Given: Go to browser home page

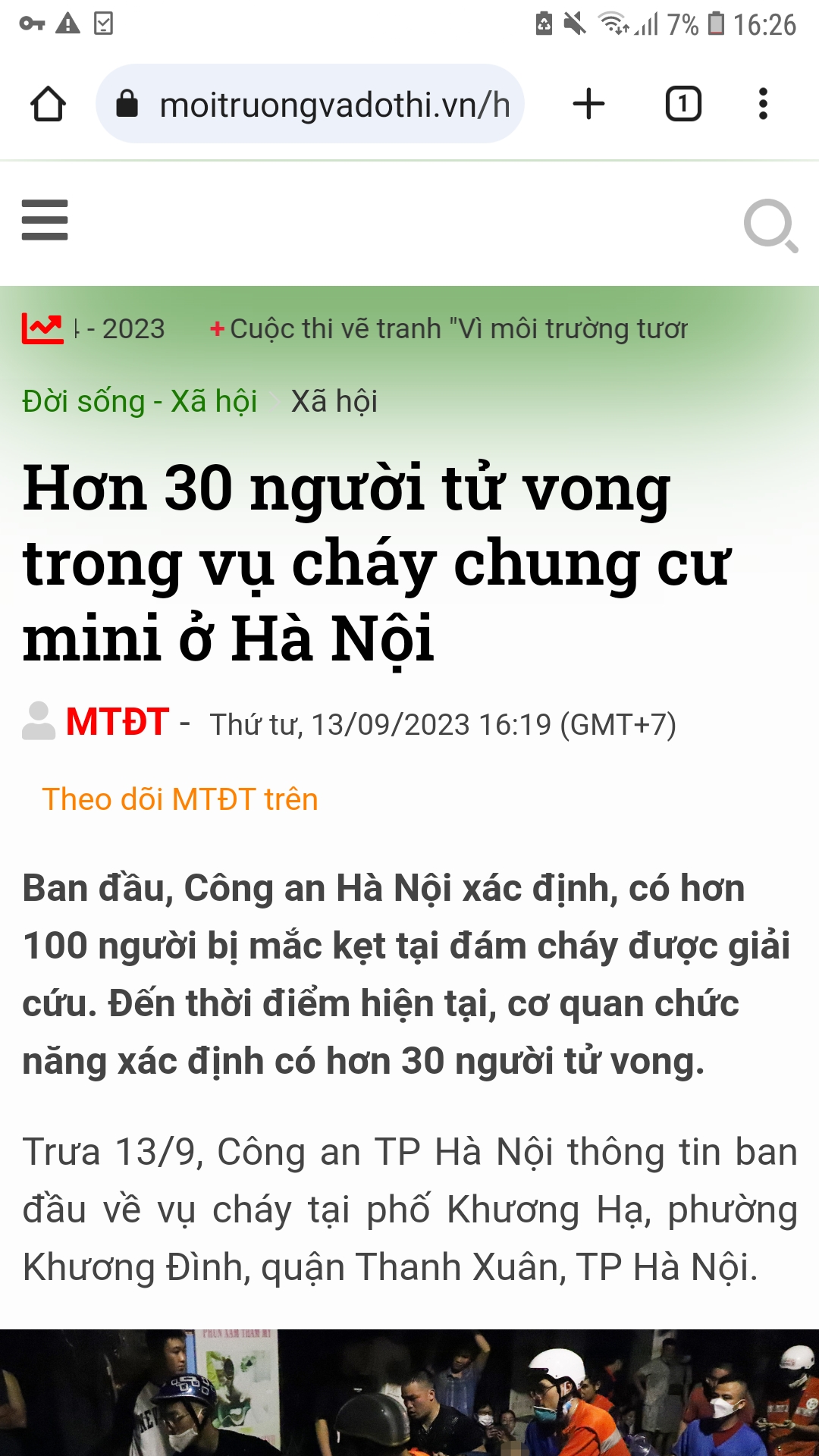Looking at the screenshot, I should coord(48,104).
